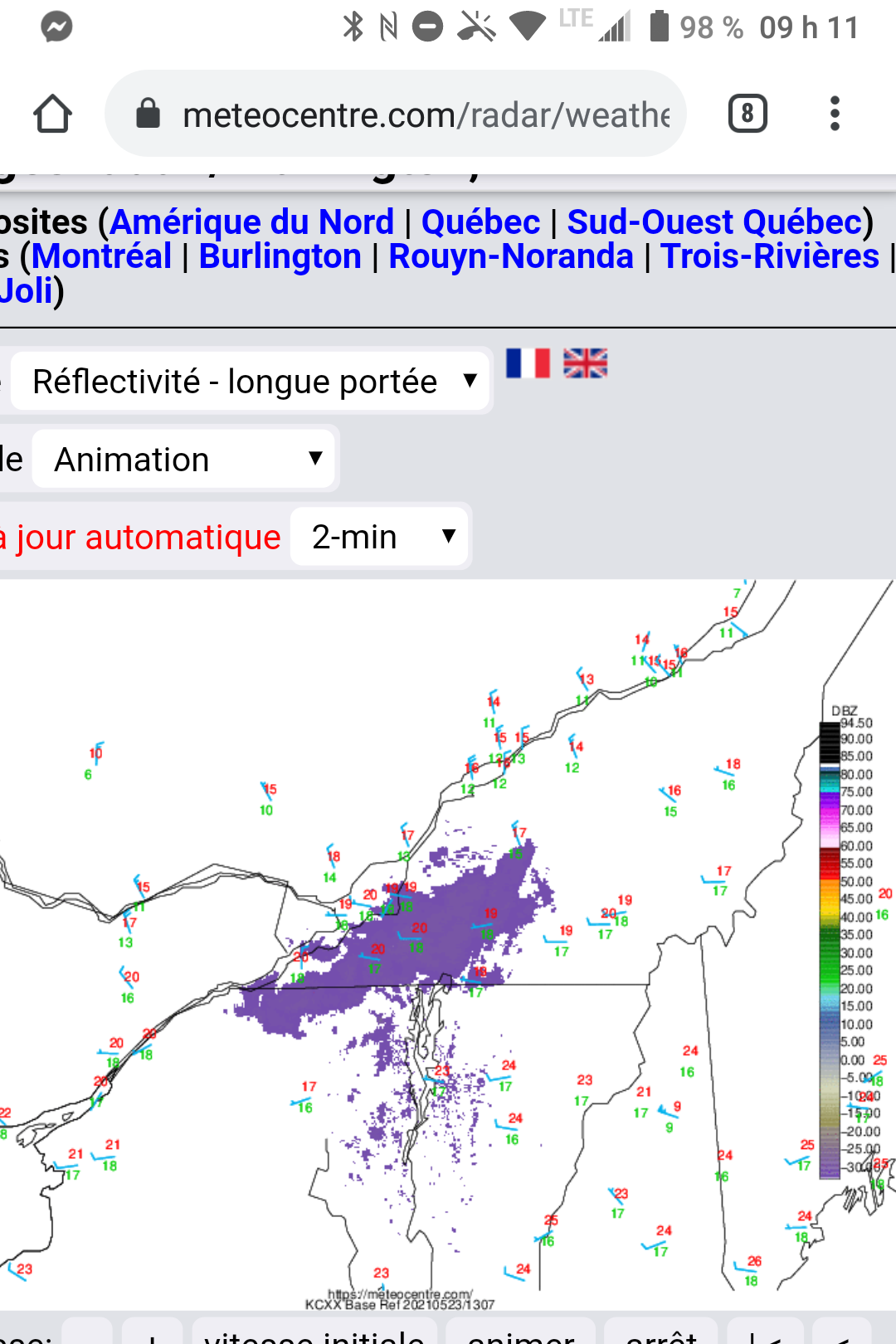
Task: Switch language with the French flag
Action: coord(528,363)
